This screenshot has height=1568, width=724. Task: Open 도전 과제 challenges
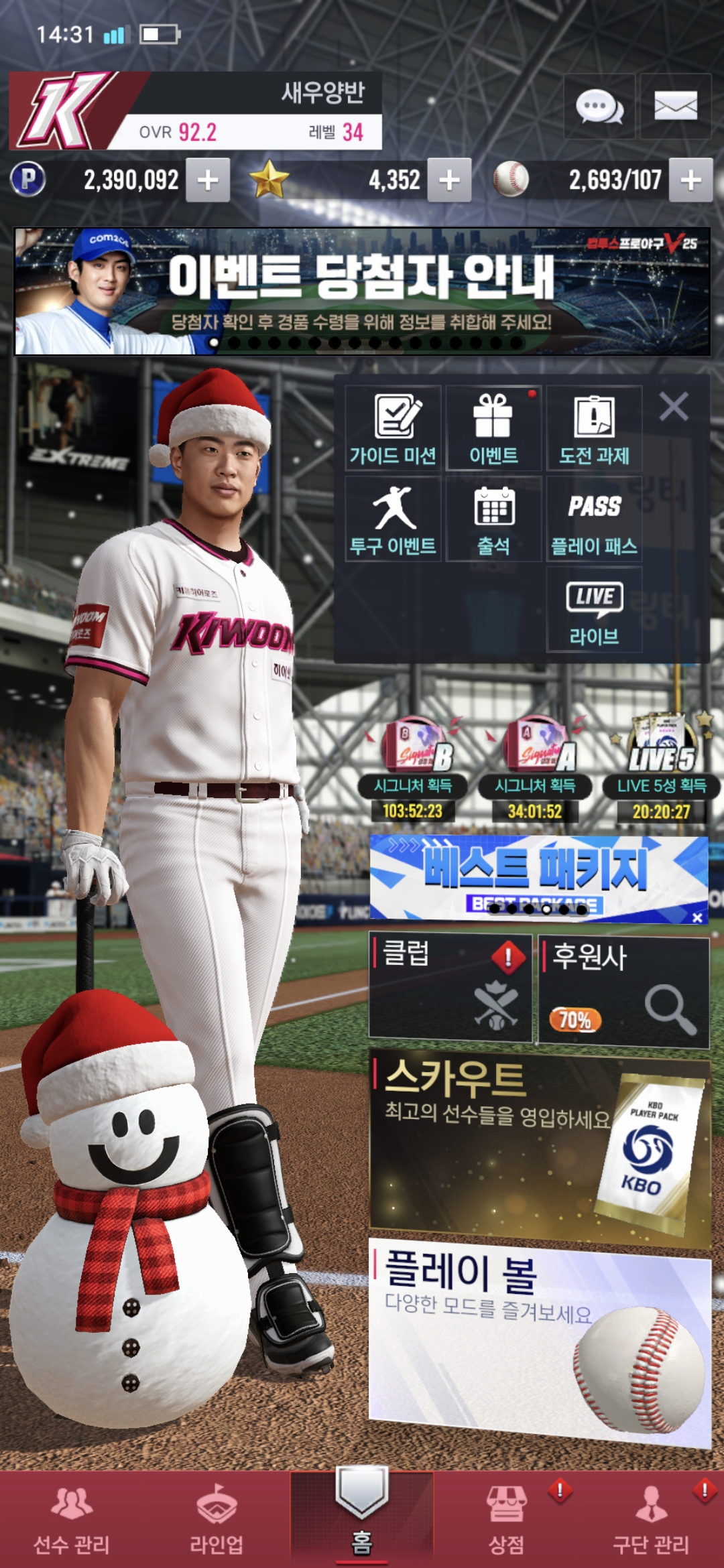(x=594, y=429)
